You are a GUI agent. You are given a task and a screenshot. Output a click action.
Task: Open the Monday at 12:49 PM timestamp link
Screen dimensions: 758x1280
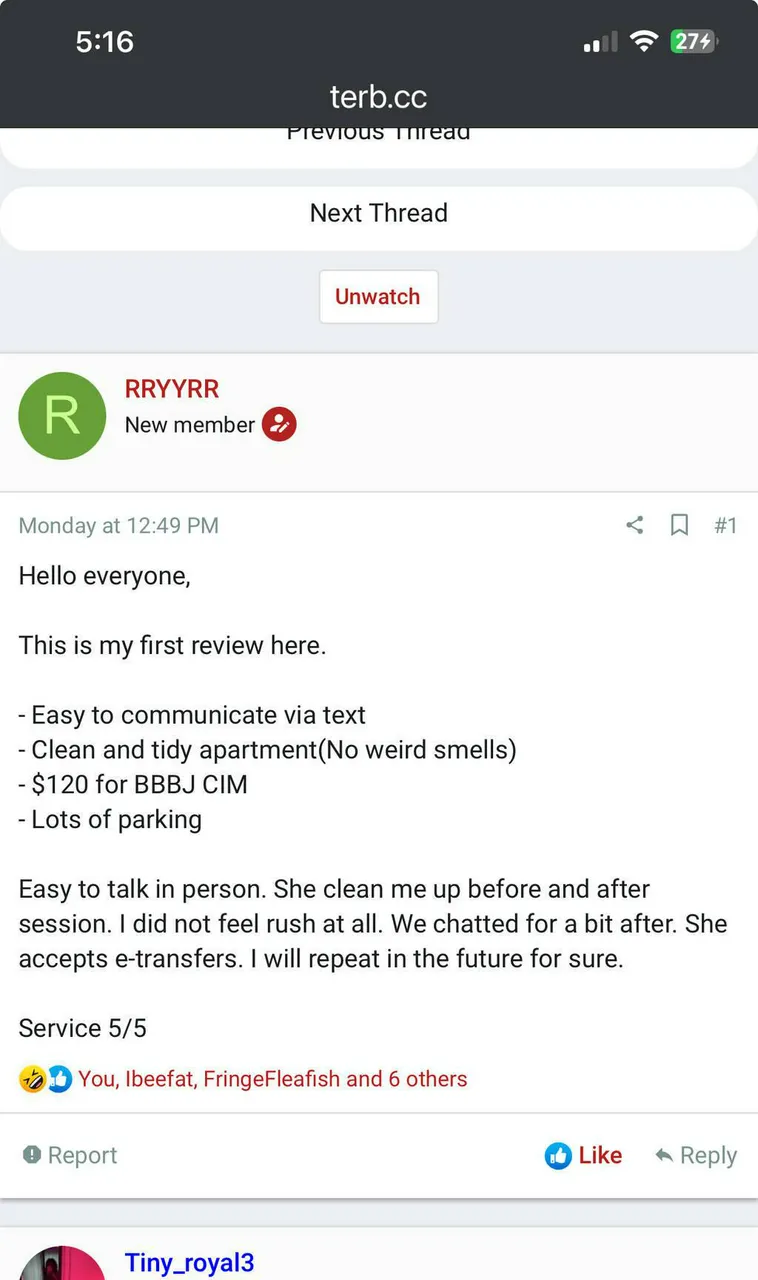tap(118, 525)
